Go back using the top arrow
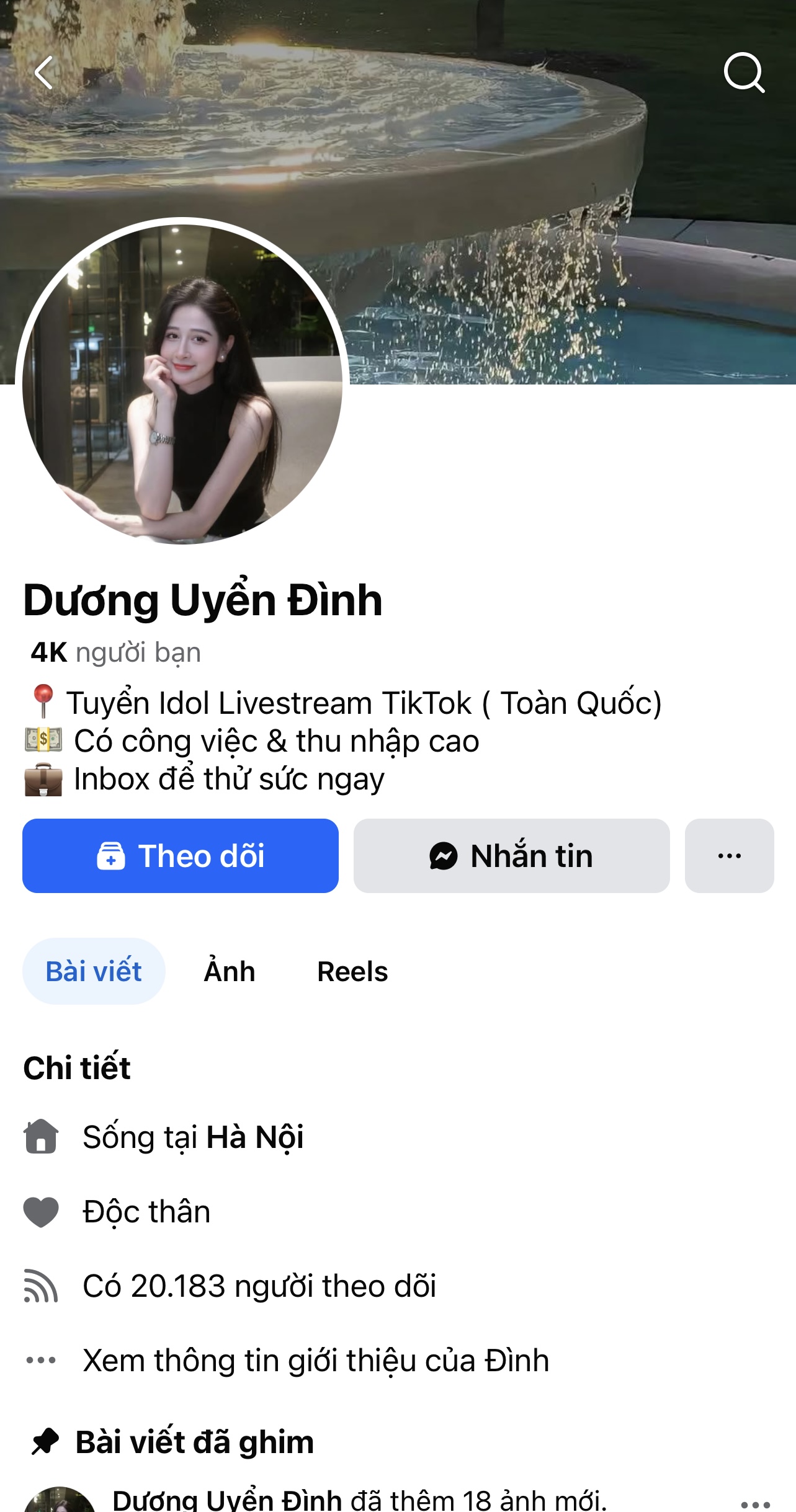This screenshot has width=796, height=1512. click(43, 73)
